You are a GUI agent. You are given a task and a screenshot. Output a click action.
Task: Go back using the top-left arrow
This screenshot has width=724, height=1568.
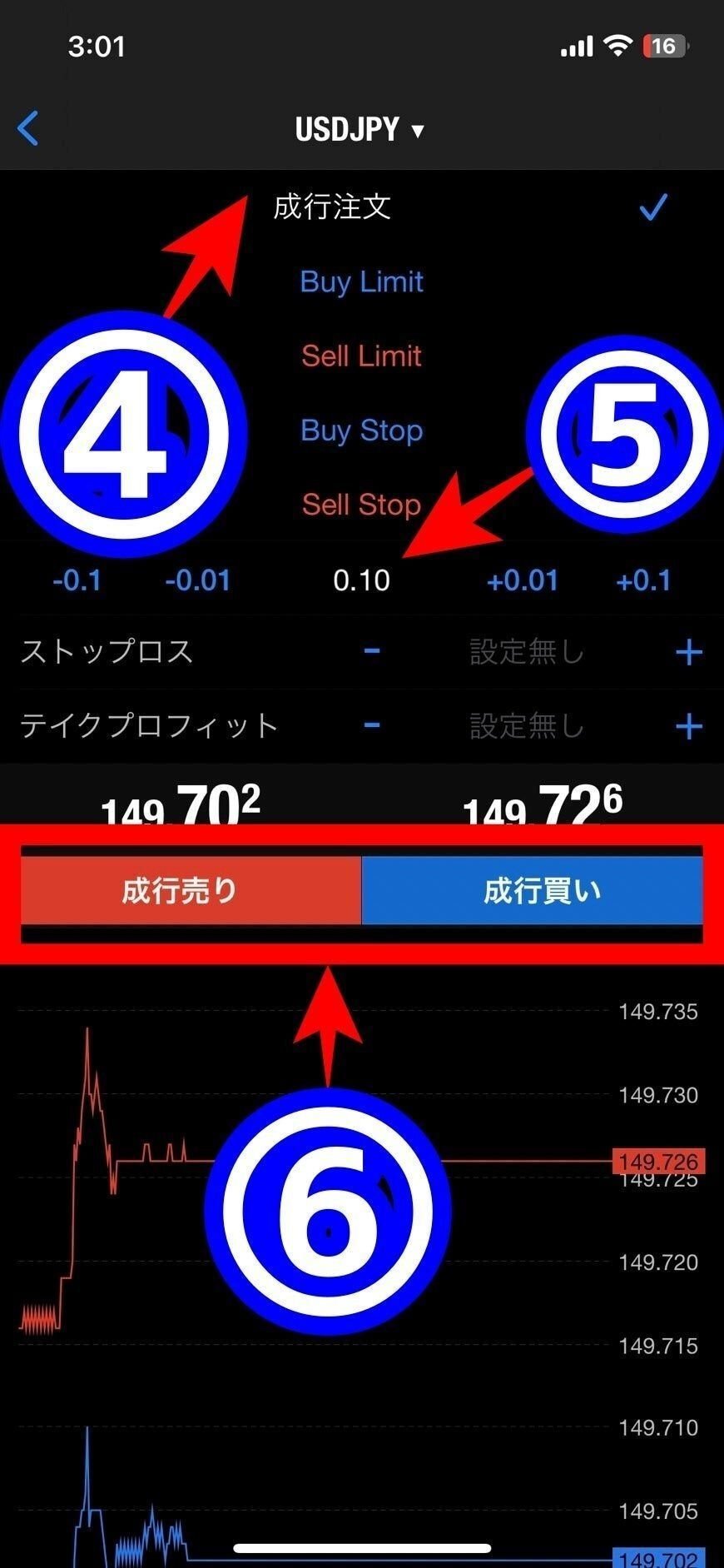click(x=28, y=129)
